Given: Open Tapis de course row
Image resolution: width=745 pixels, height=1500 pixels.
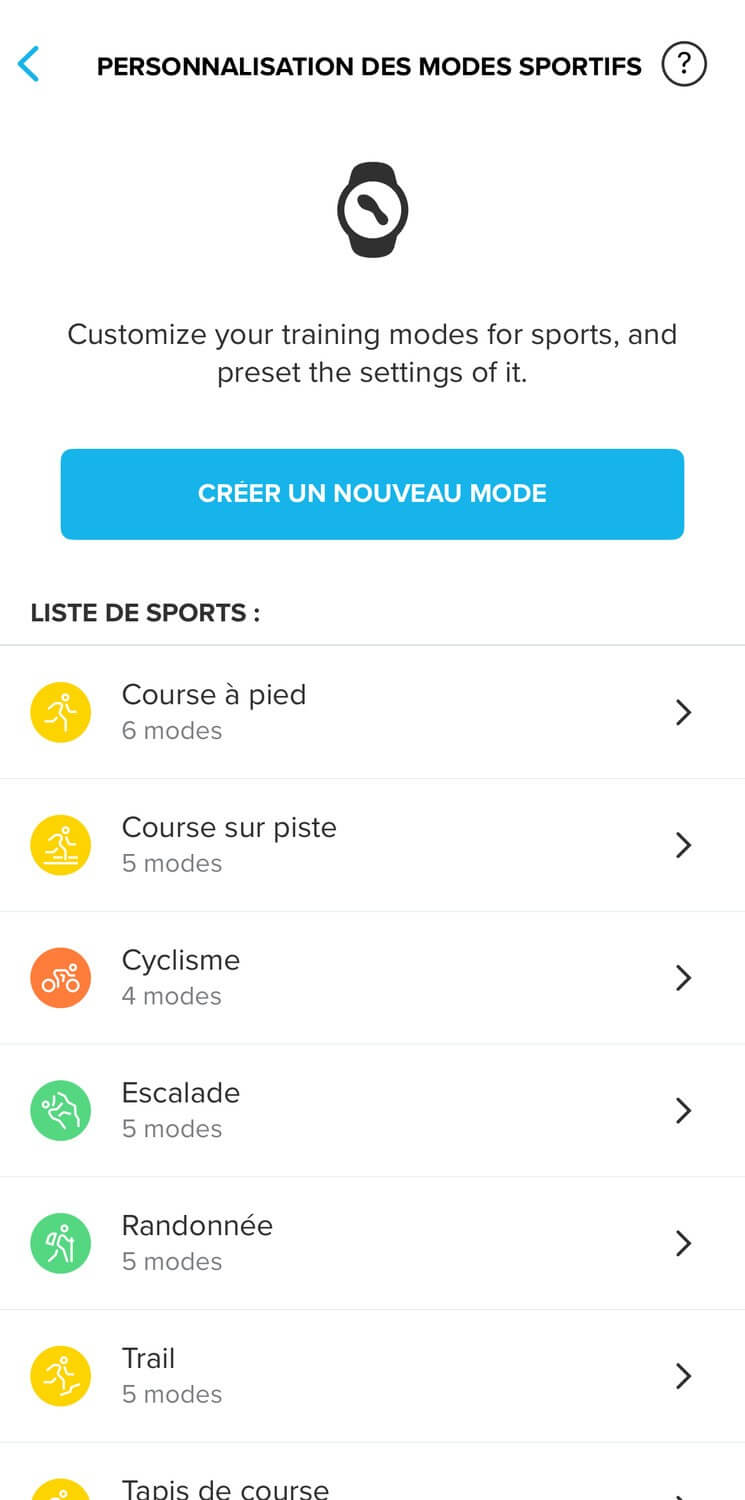Looking at the screenshot, I should [x=372, y=1472].
